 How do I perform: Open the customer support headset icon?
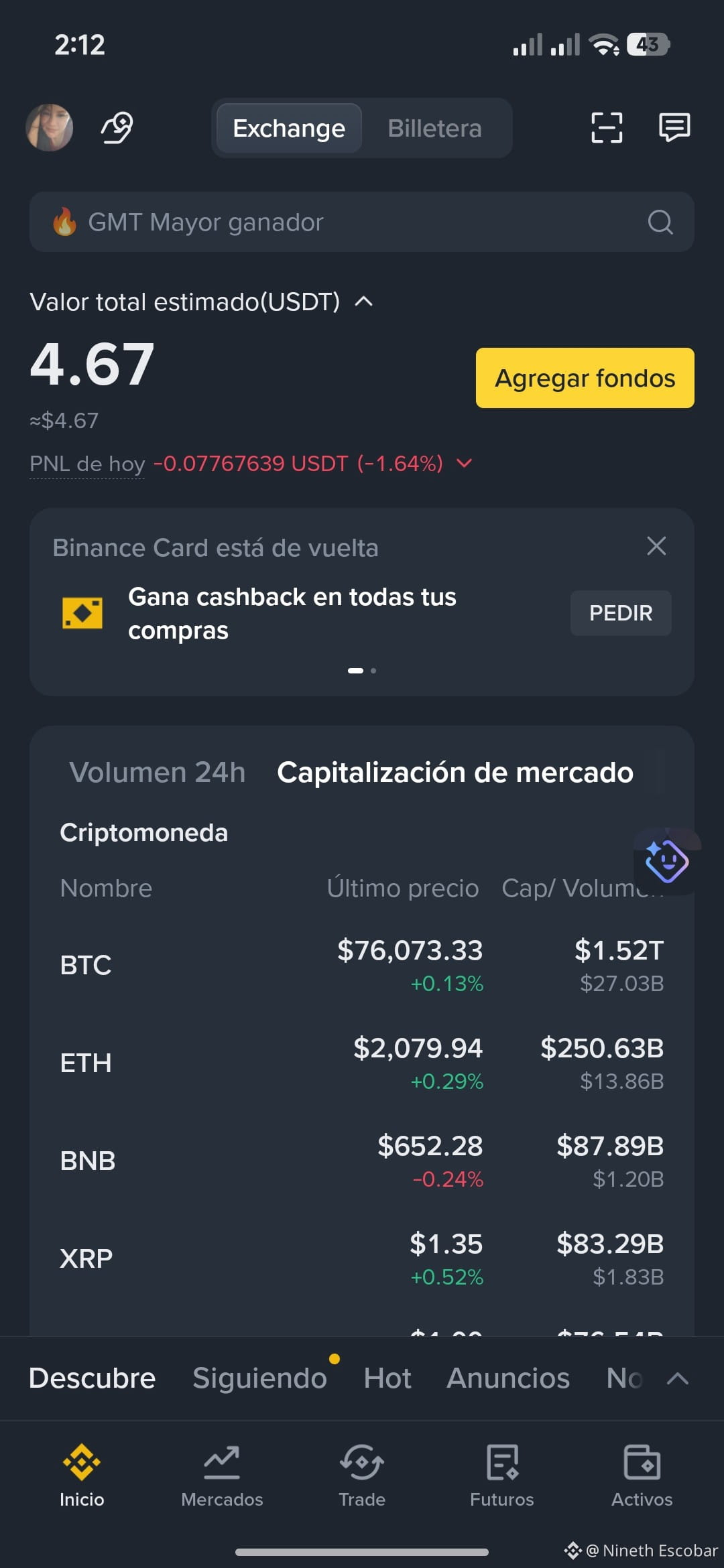(x=117, y=128)
